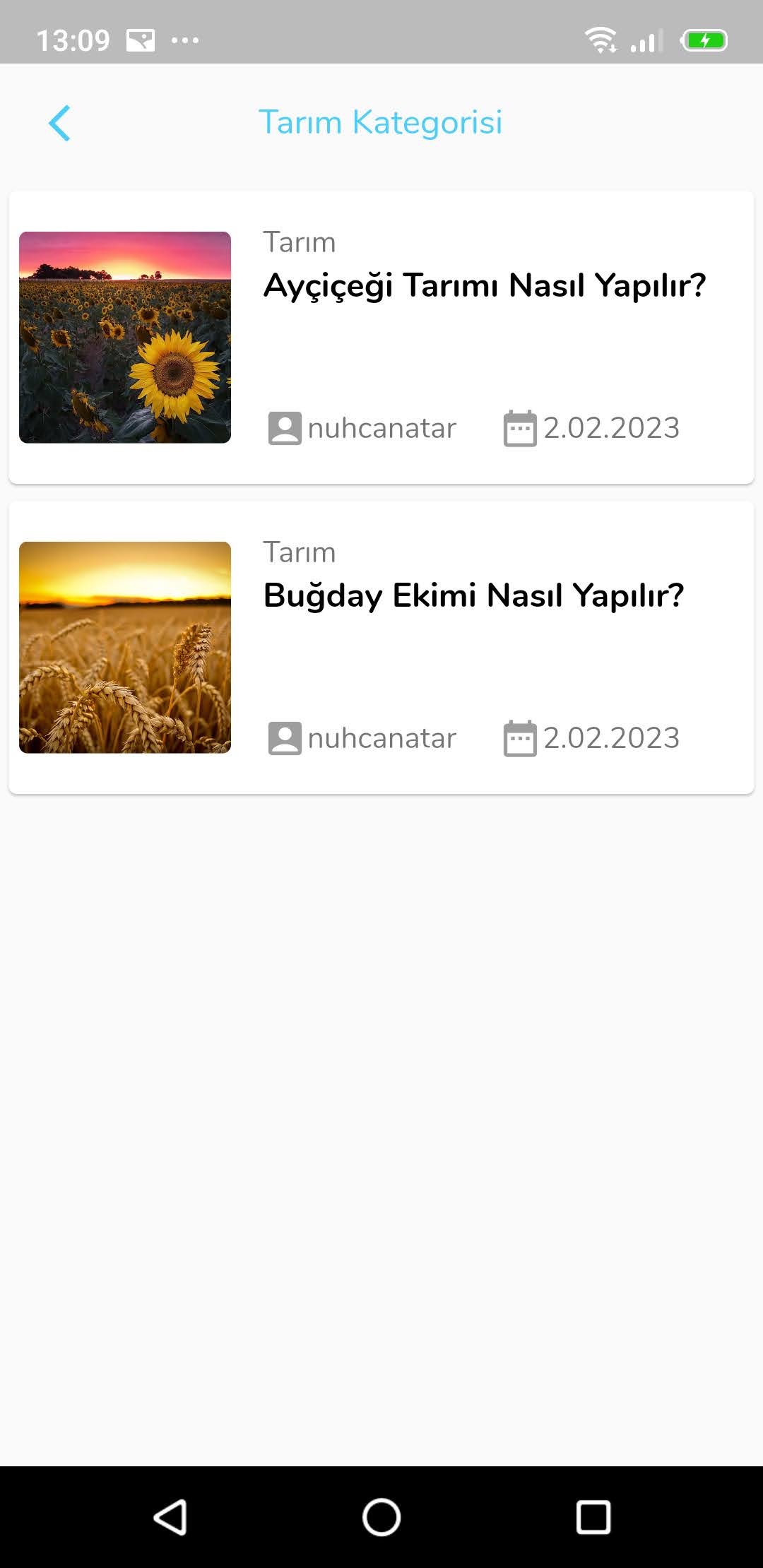This screenshot has width=763, height=1568.
Task: Tap the author name nuhcanatar on sunflower card
Action: click(381, 428)
